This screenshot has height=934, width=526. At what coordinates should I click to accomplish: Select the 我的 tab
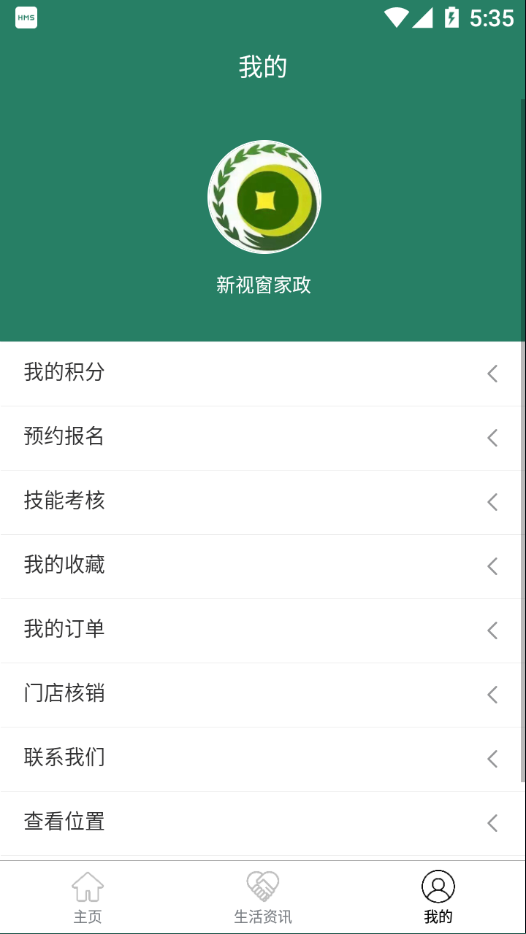click(x=438, y=897)
